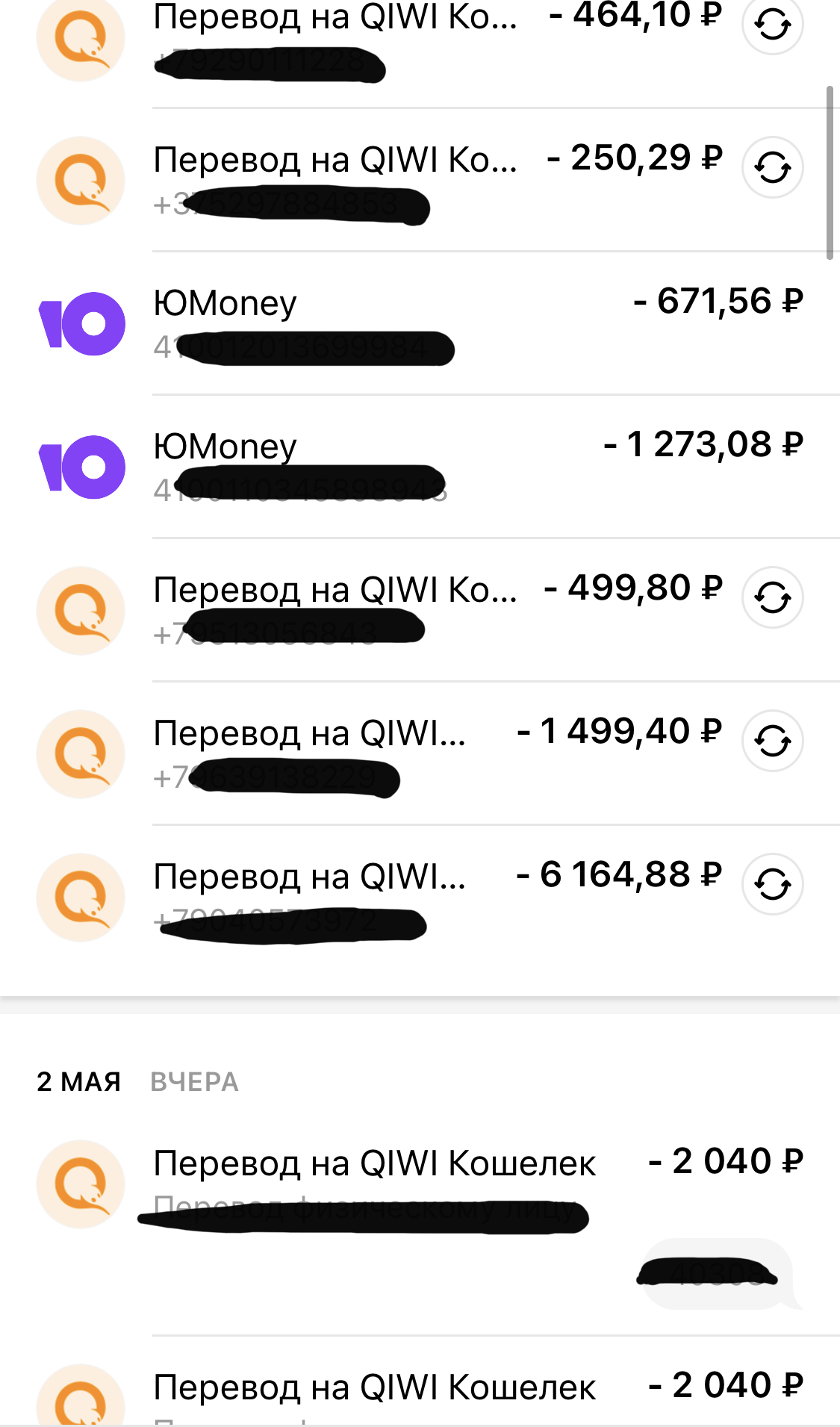Open the 250,29 ₽ QIWI transfer details
This screenshot has width=840, height=1427.
pyautogui.click(x=366, y=180)
